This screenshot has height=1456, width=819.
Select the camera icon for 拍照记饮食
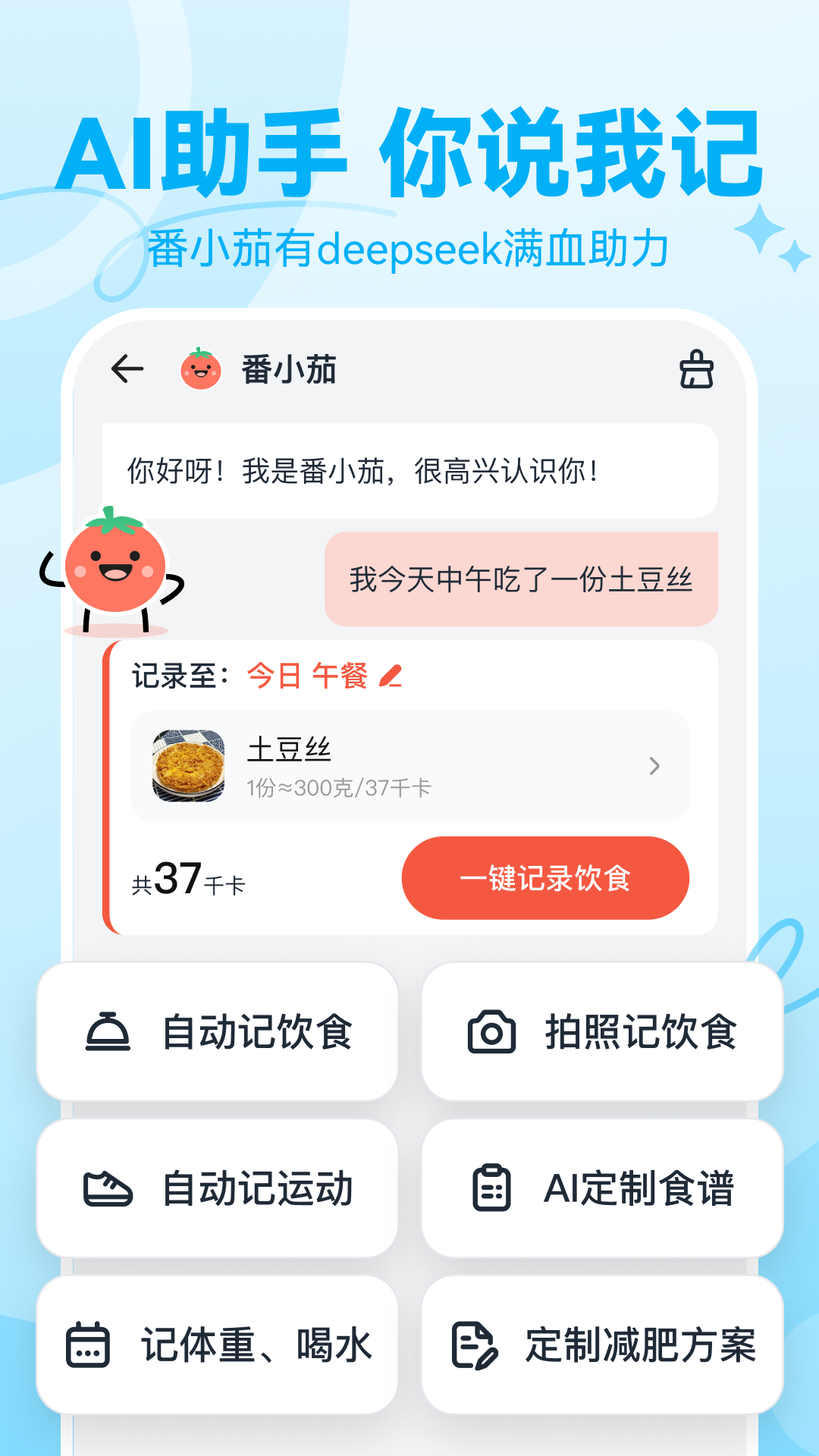492,1032
